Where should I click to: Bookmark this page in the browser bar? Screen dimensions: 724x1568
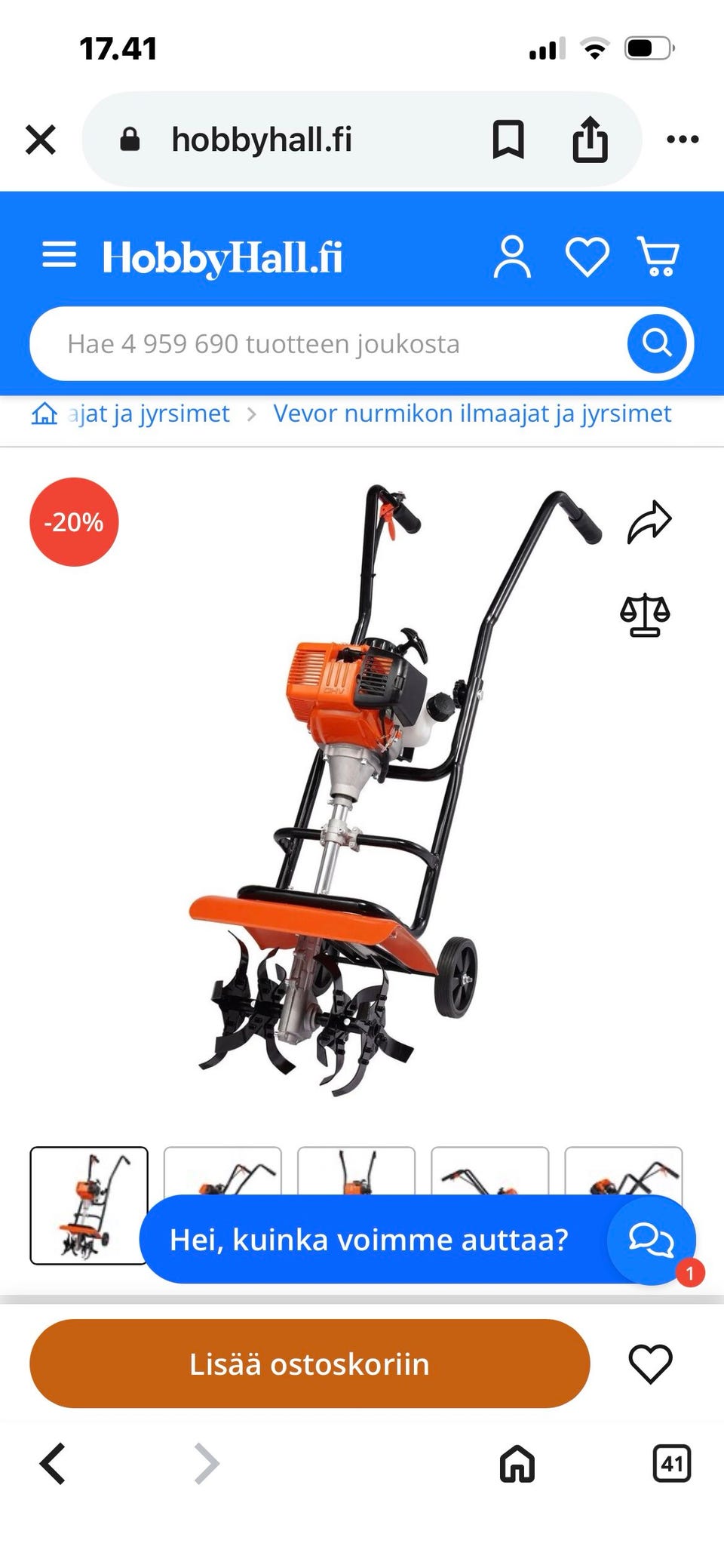click(508, 140)
